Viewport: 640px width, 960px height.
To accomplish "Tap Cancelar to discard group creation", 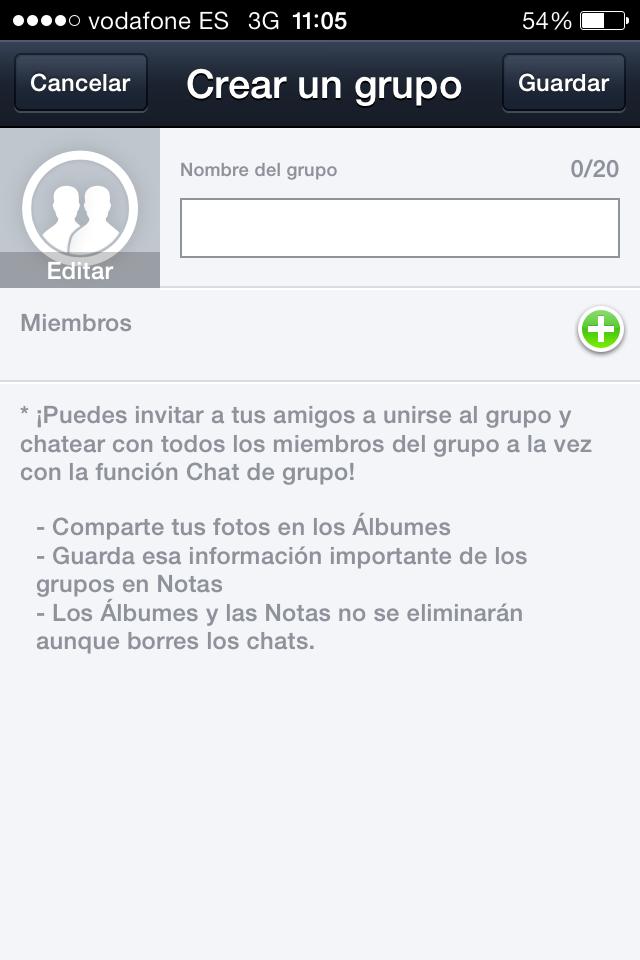I will (80, 83).
